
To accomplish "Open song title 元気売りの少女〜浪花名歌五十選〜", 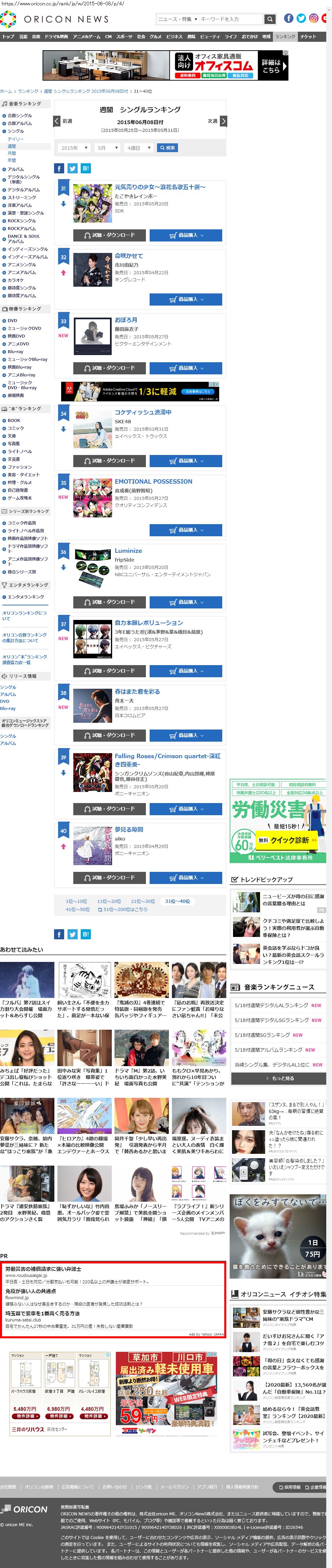I will coord(160,187).
